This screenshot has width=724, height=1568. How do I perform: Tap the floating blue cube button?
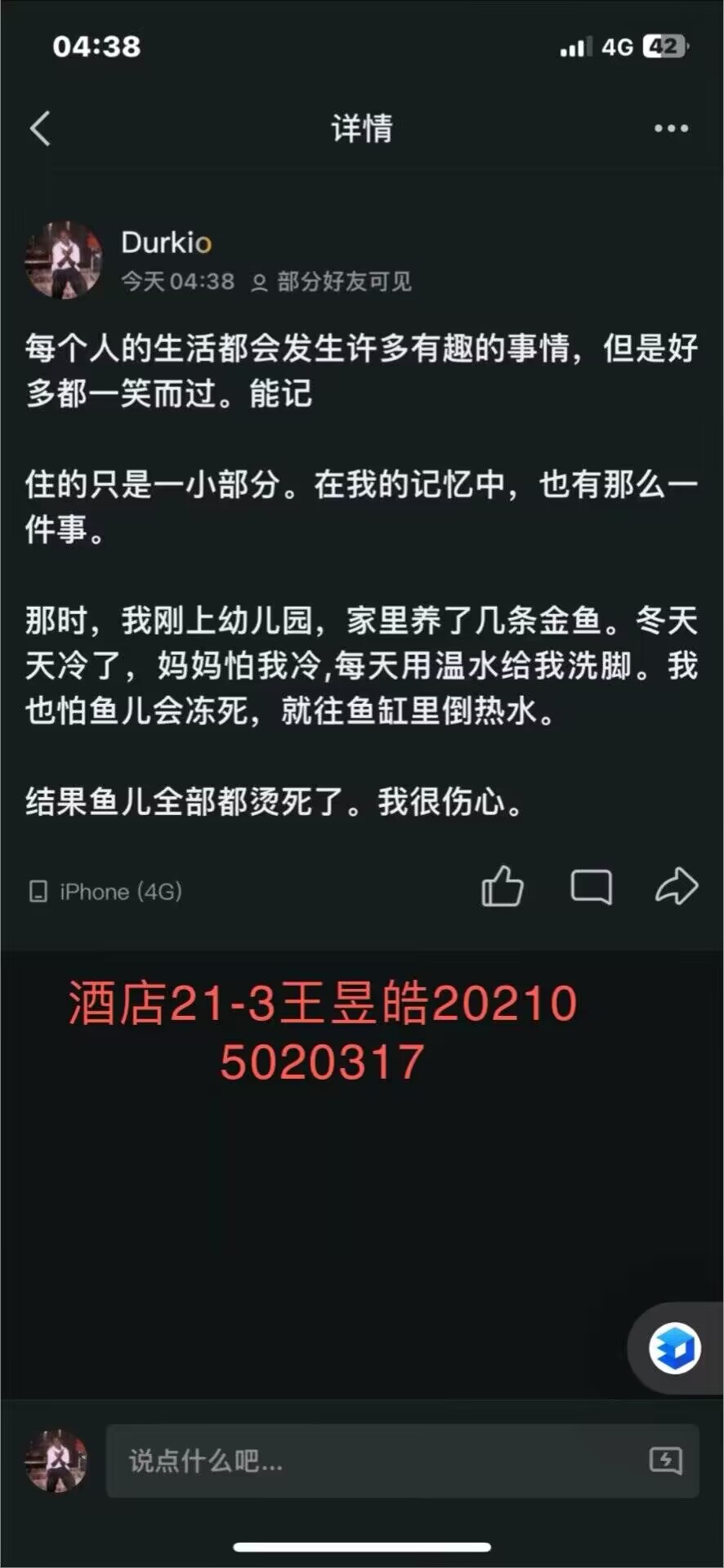tap(674, 1348)
